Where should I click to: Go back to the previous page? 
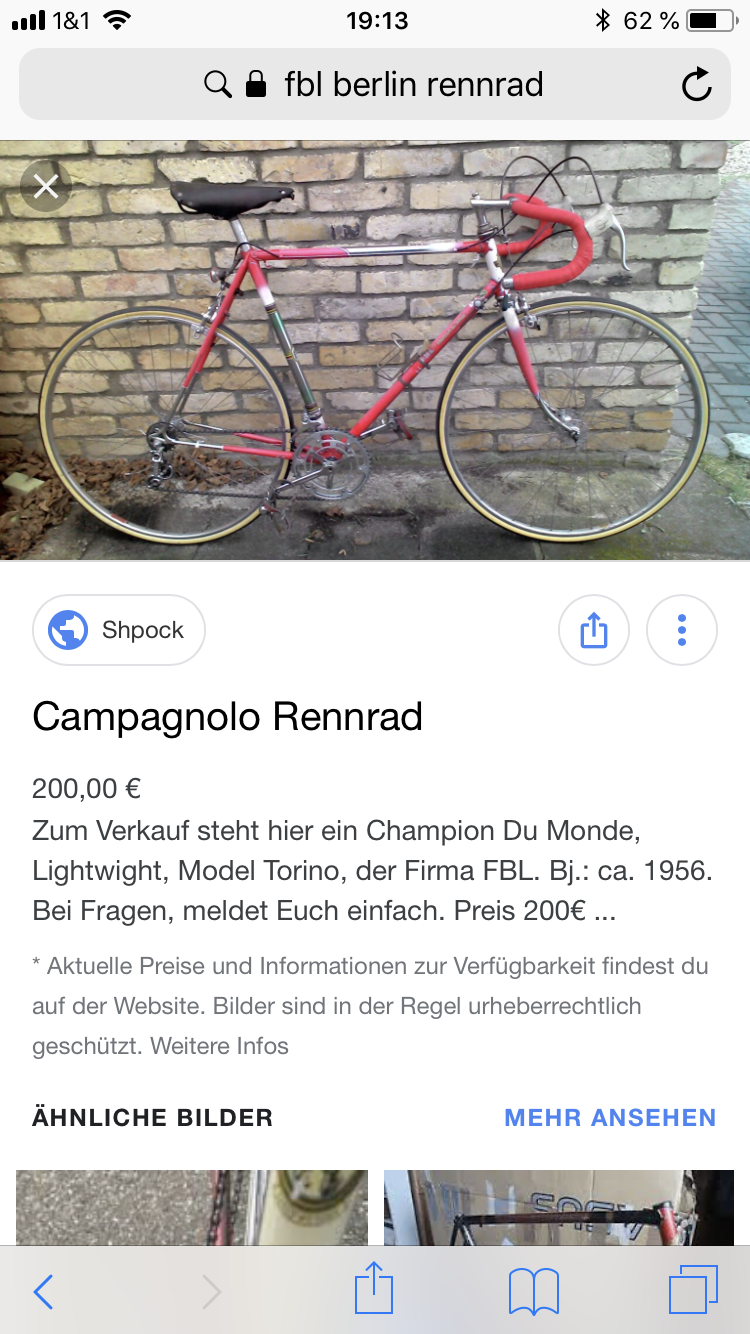pos(43,1291)
